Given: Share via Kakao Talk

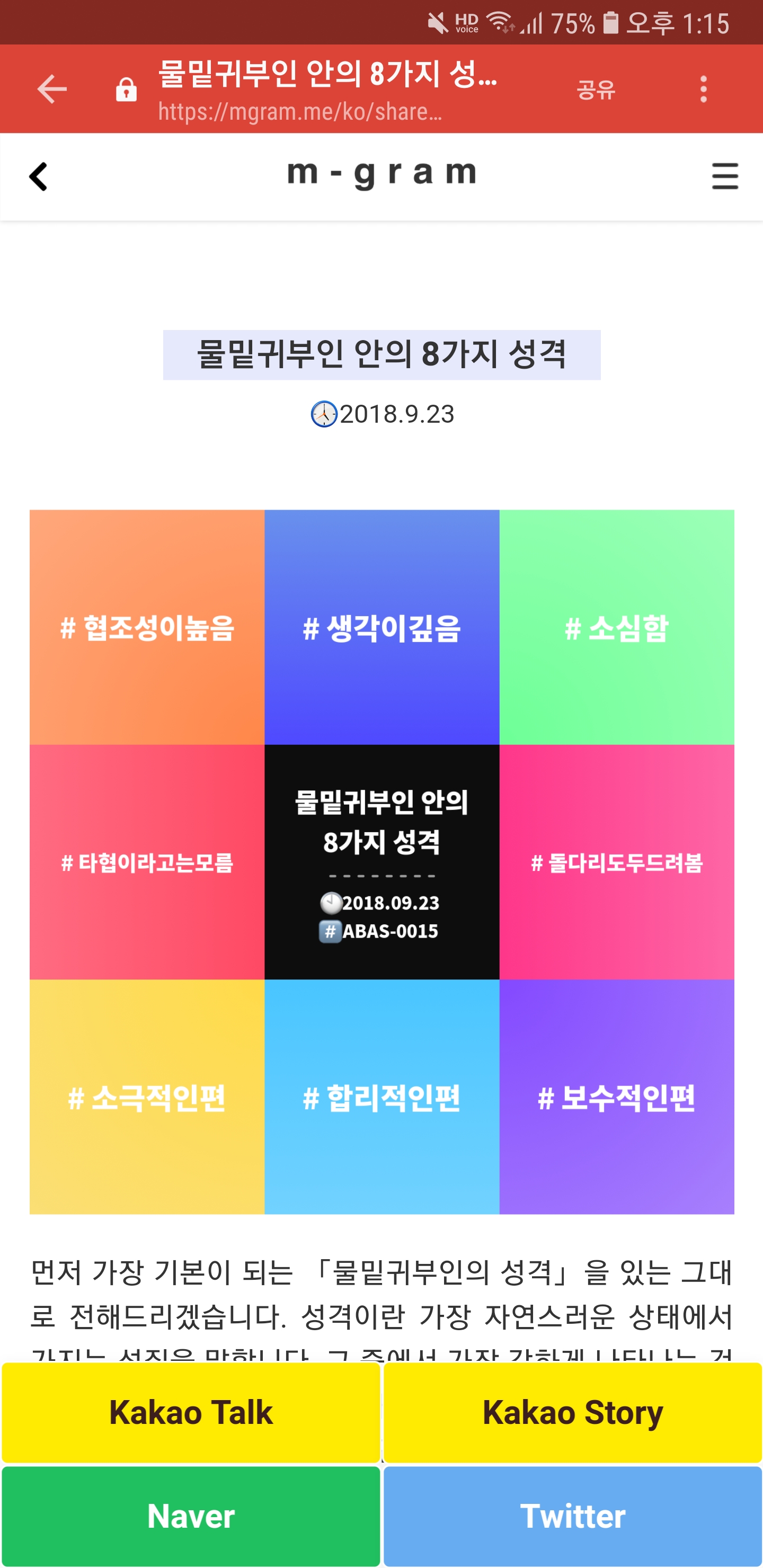Looking at the screenshot, I should point(191,1412).
